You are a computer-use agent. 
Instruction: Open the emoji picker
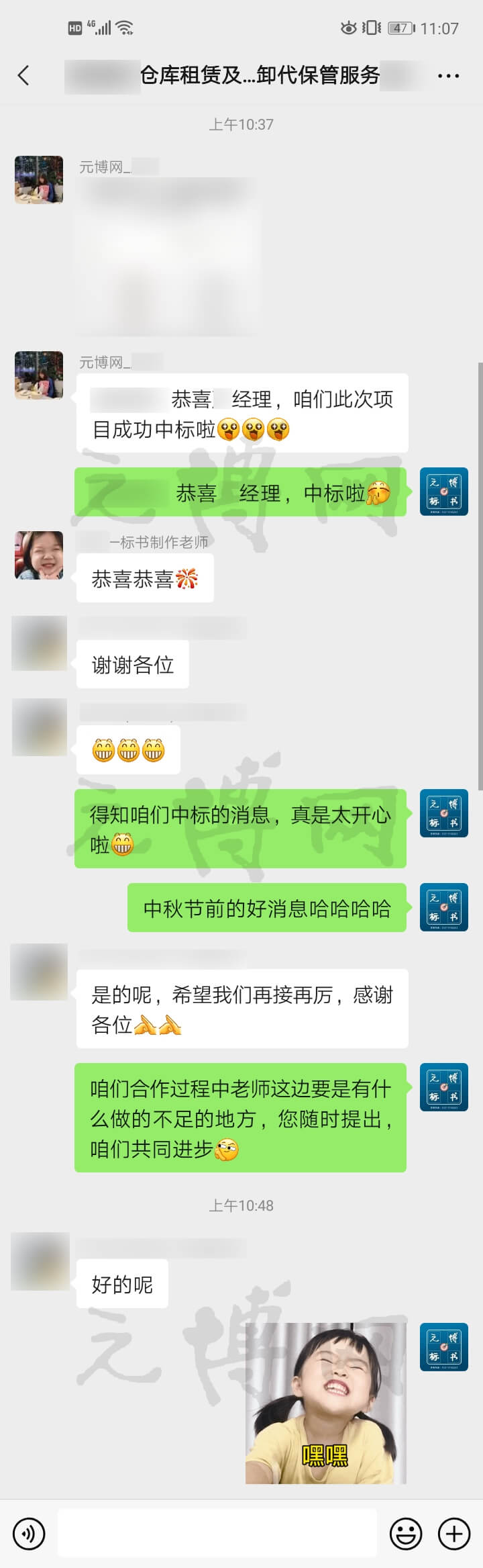click(406, 1534)
